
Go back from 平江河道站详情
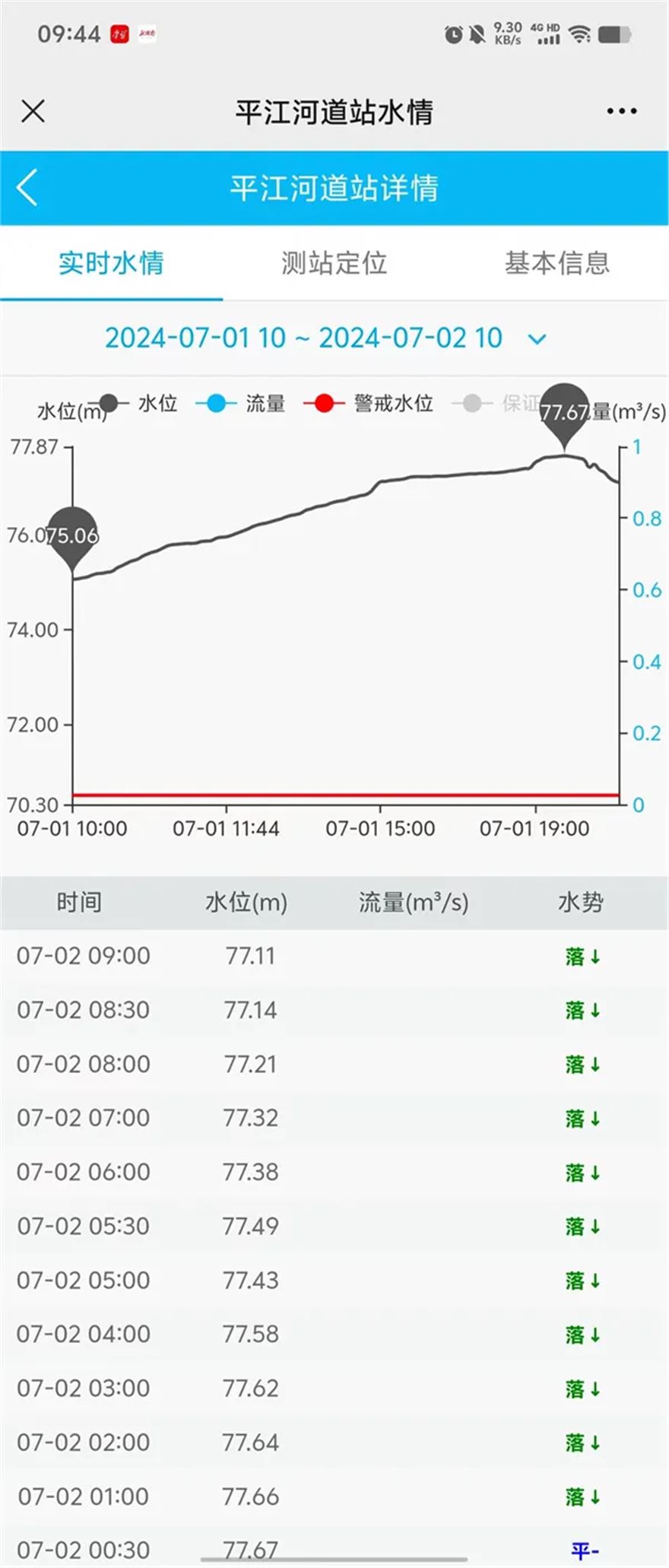tap(27, 188)
